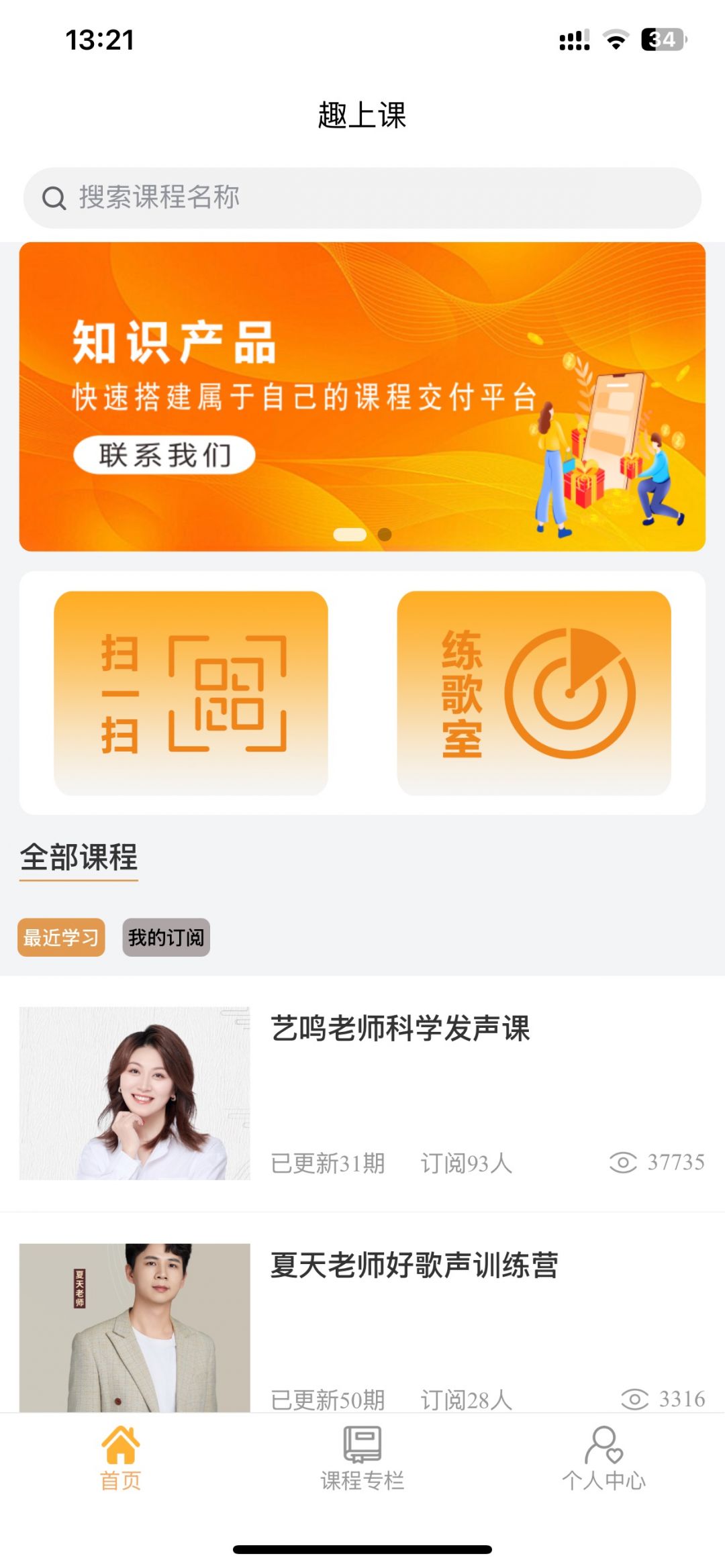Open the 个人中心 tab
The height and width of the screenshot is (1568, 725).
tap(603, 1459)
